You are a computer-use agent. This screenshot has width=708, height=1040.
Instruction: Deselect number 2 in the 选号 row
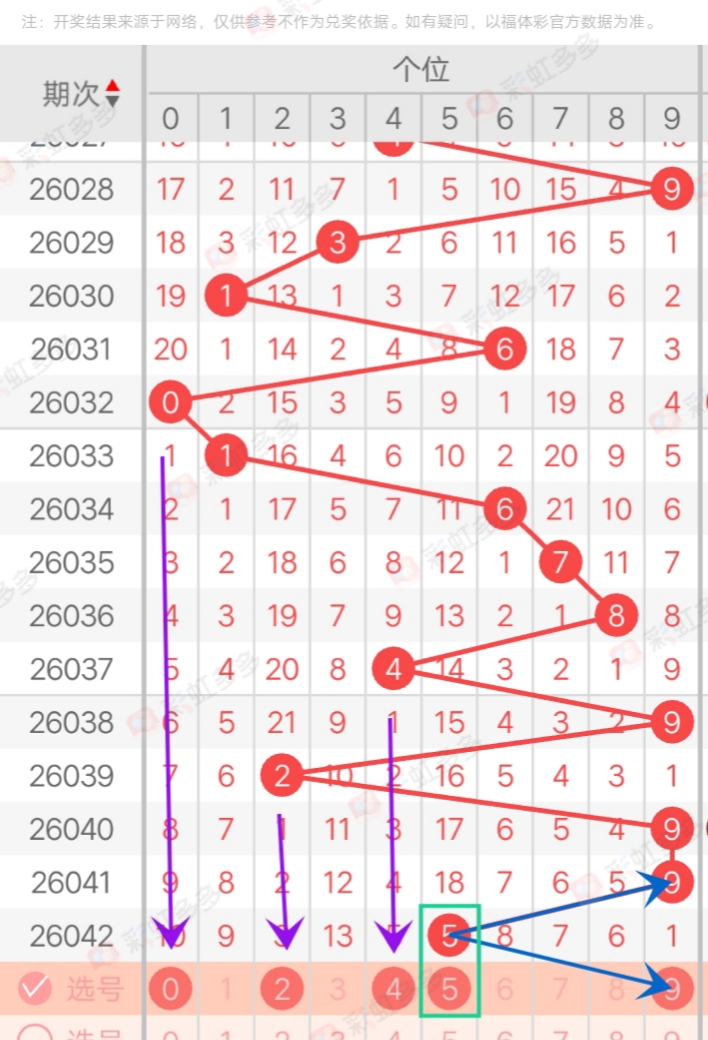[x=282, y=989]
